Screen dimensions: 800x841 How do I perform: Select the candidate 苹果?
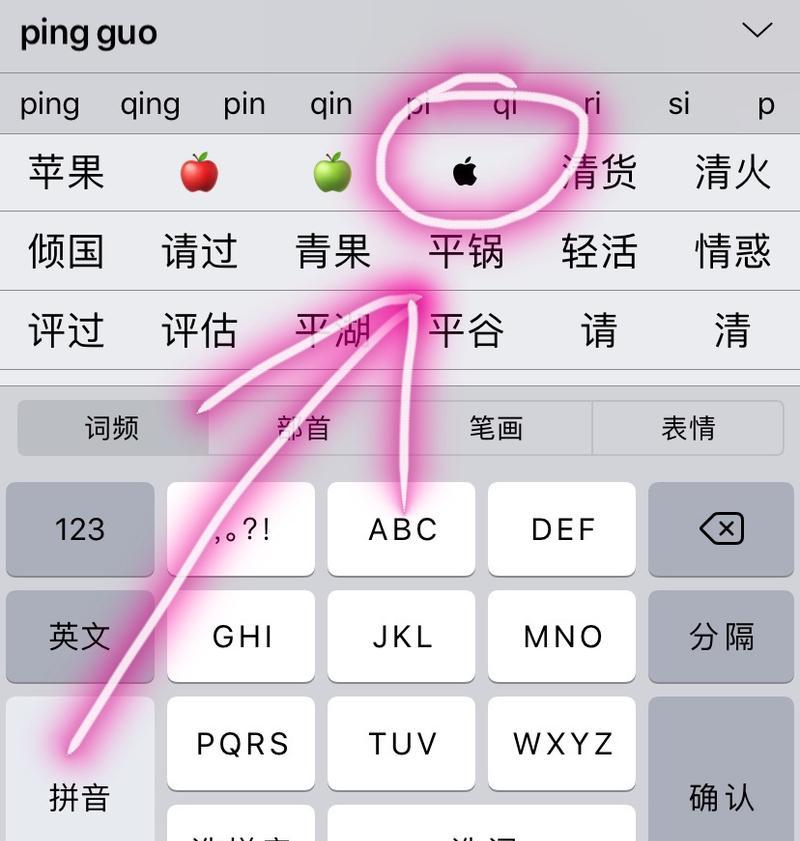click(x=66, y=172)
